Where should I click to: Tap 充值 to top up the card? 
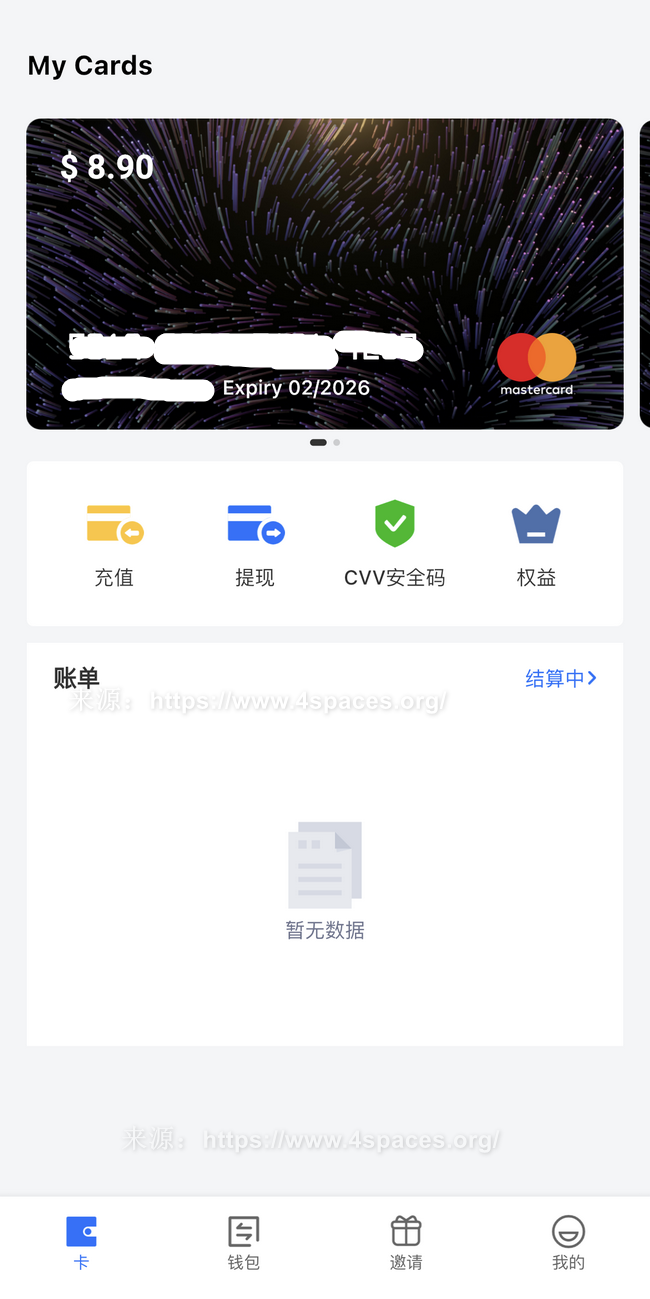[114, 543]
